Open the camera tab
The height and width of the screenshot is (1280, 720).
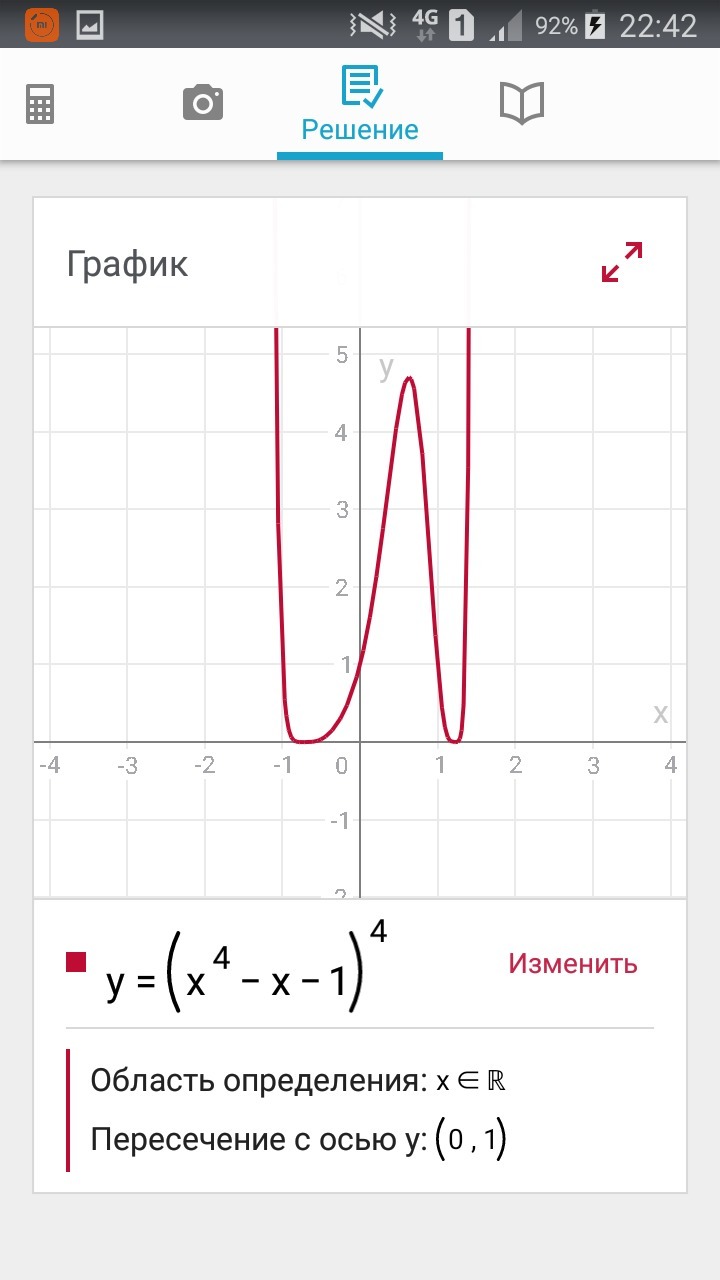tap(203, 103)
